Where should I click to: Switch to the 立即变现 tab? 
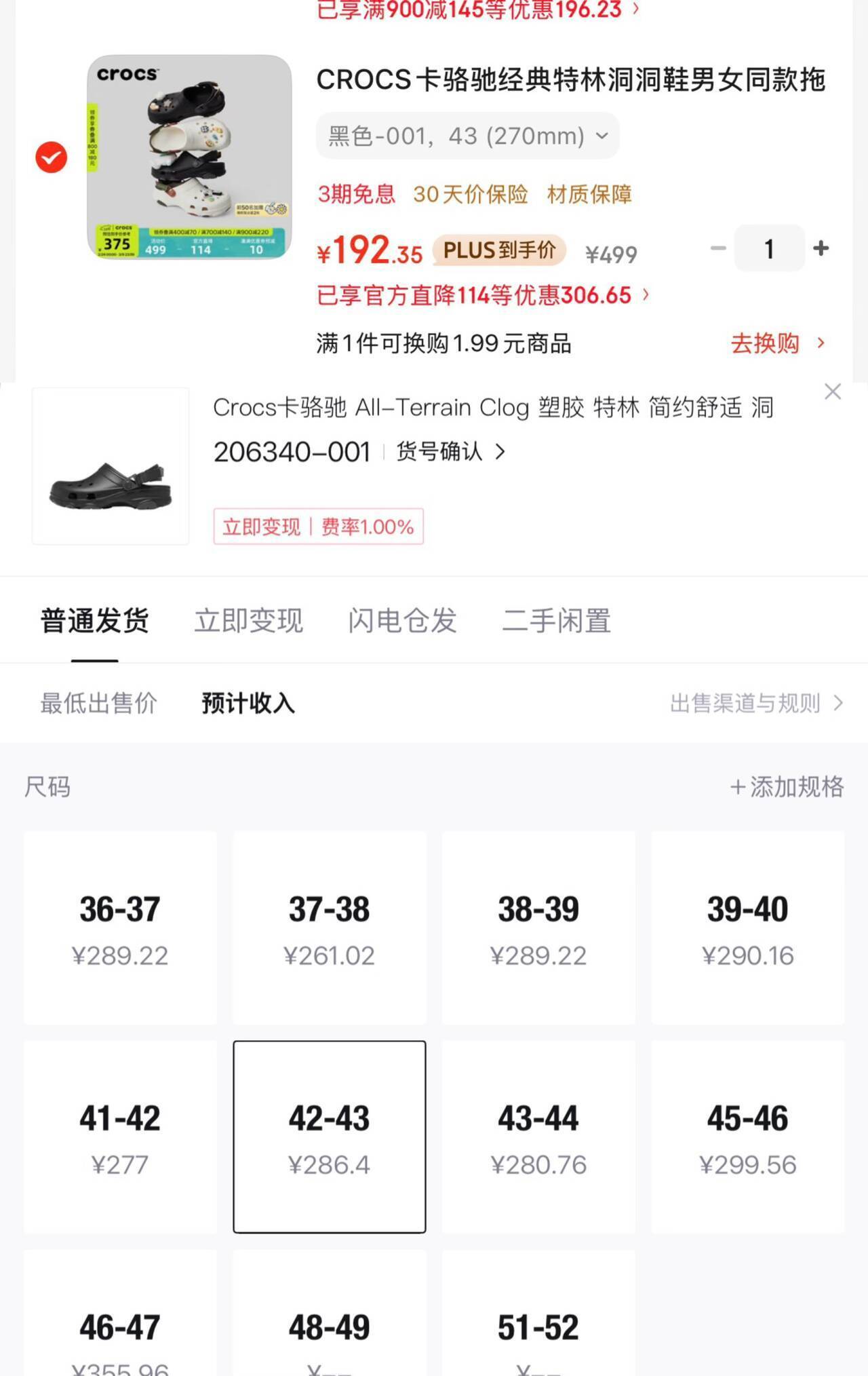point(248,620)
